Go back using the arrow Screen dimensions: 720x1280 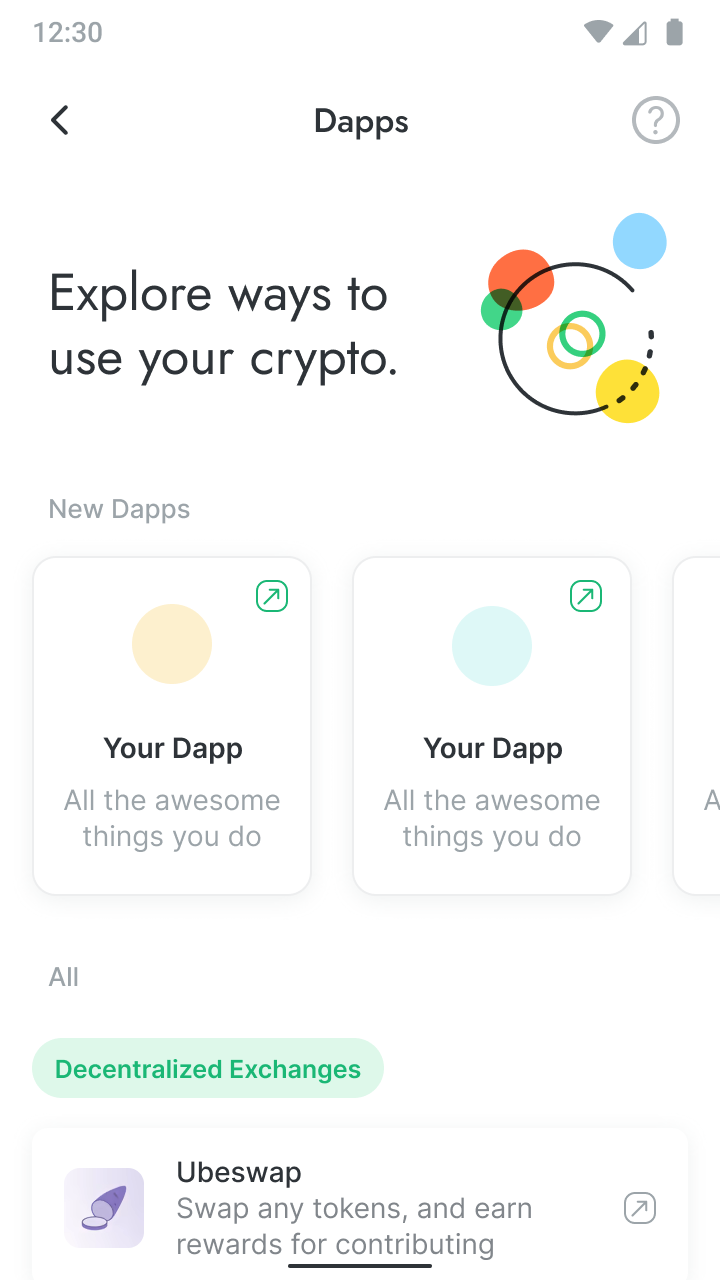point(60,121)
